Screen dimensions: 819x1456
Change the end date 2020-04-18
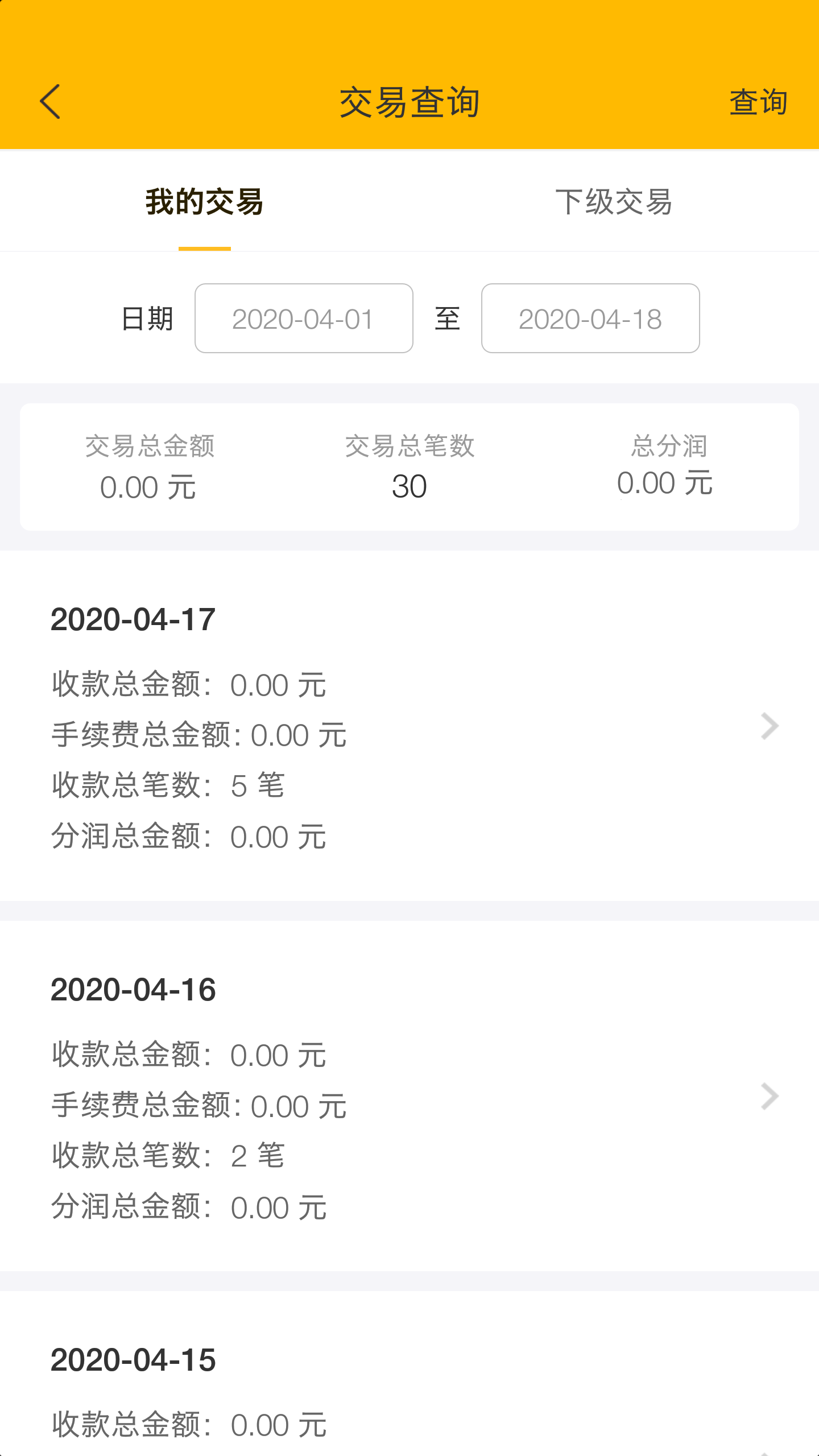pos(590,318)
